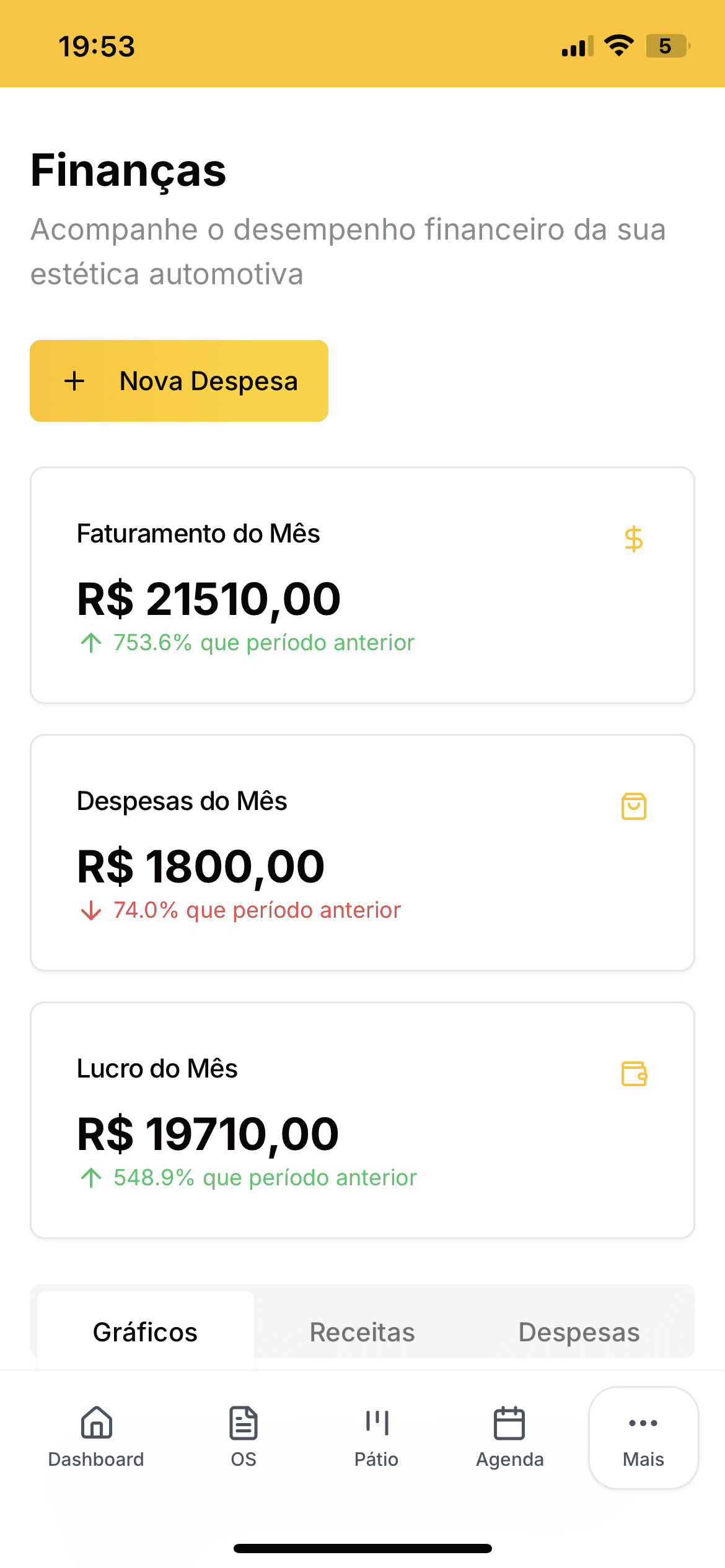Add a new expense with Nova Despesa

179,381
